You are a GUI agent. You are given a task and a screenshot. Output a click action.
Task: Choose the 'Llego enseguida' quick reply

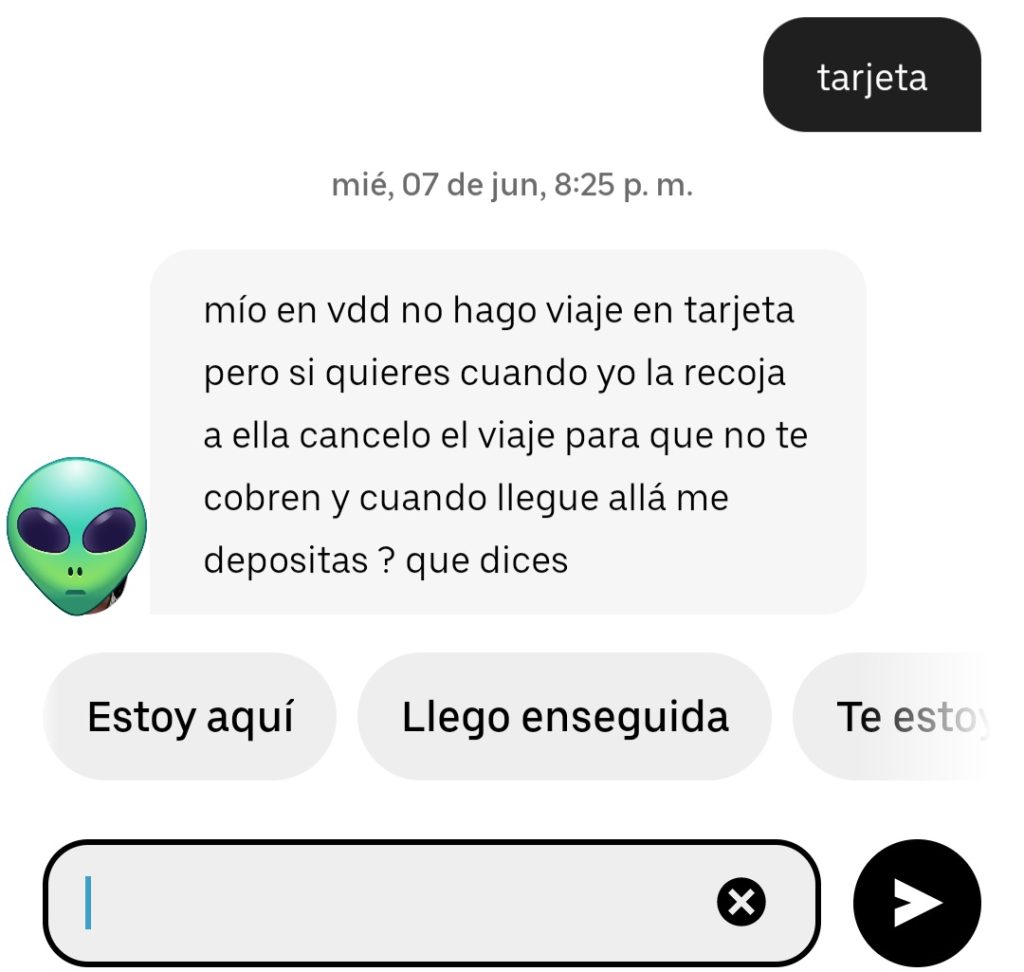565,717
